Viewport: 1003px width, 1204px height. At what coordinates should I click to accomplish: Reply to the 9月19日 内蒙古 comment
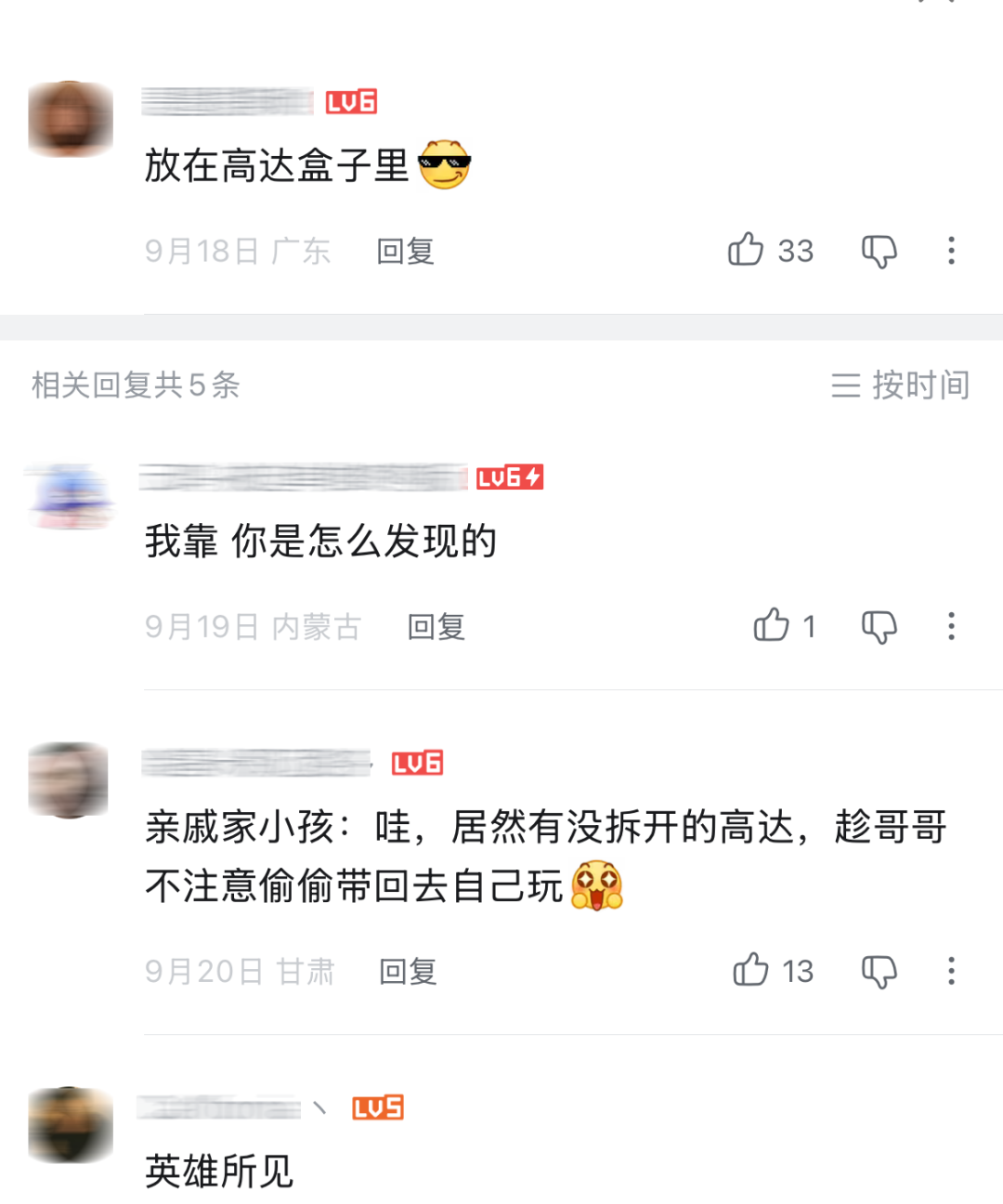pyautogui.click(x=436, y=627)
